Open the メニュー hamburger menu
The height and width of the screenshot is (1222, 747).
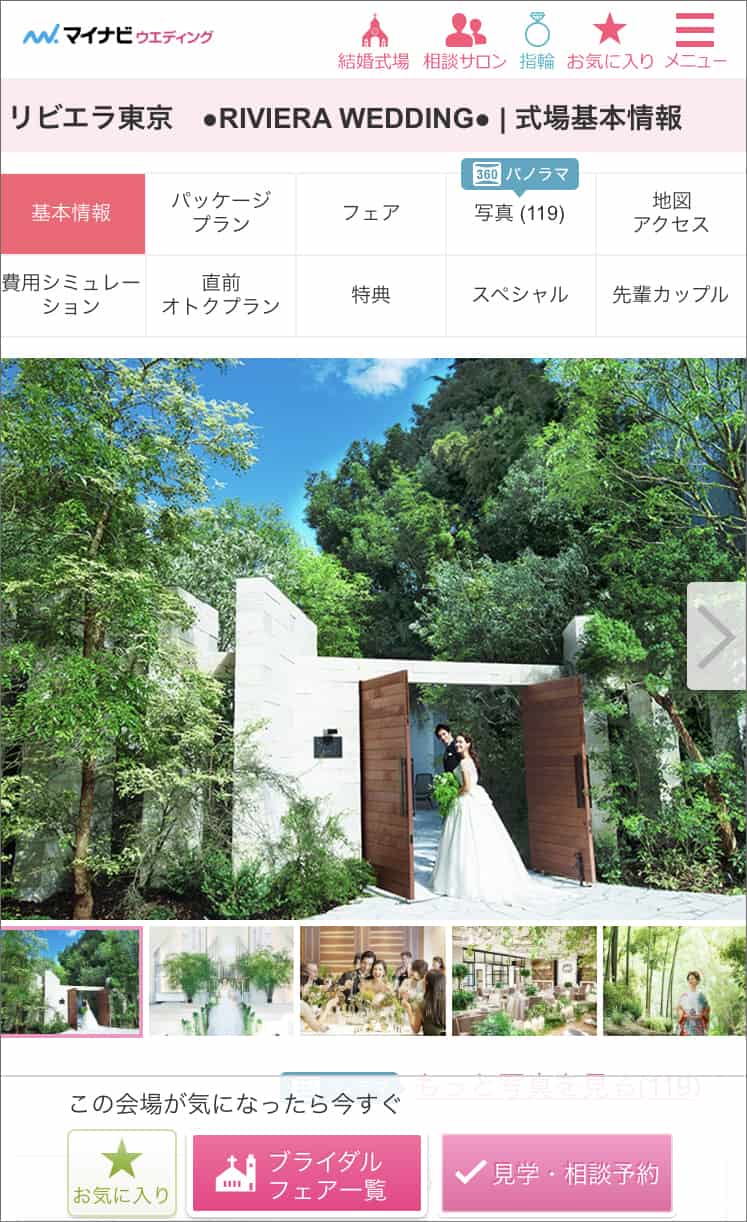(x=695, y=41)
